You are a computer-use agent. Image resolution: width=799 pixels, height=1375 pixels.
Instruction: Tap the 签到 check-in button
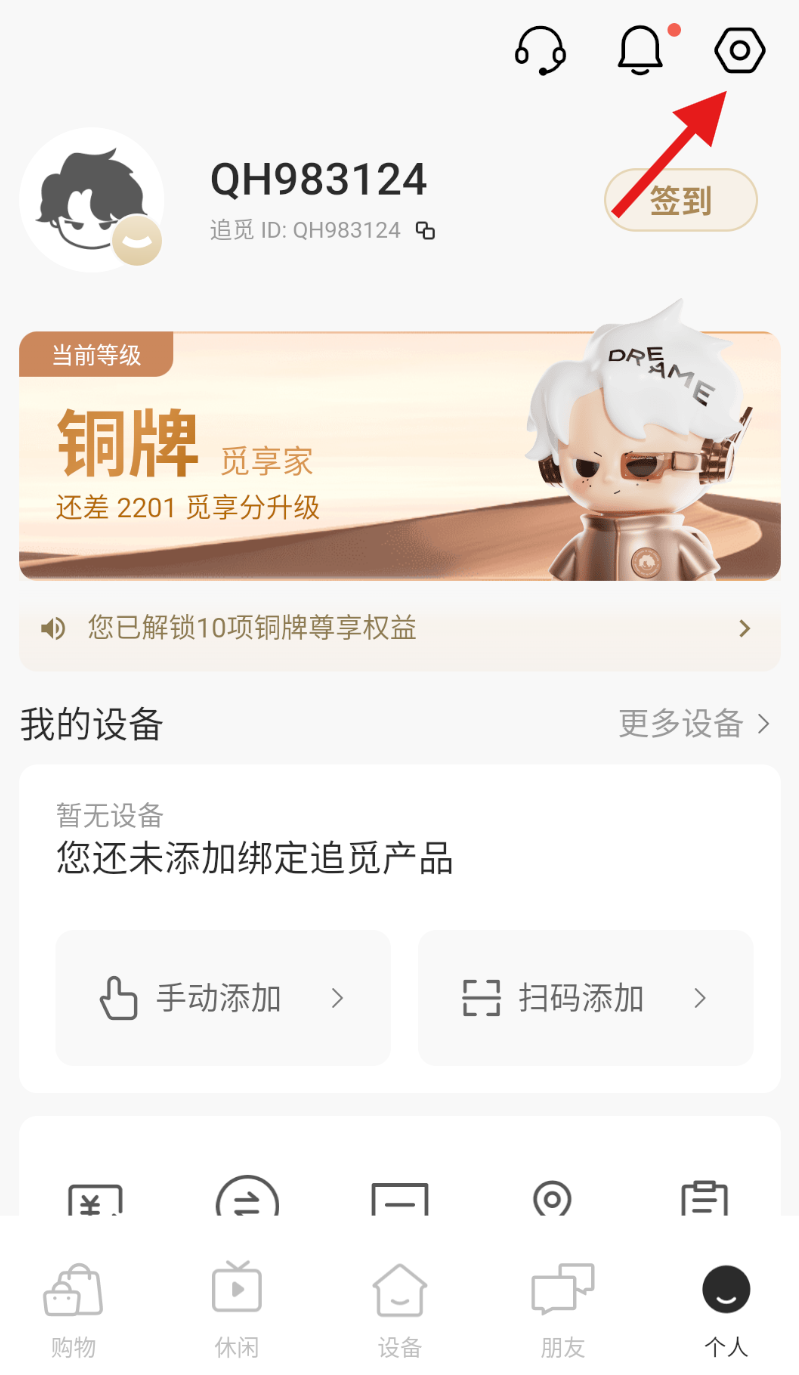pyautogui.click(x=680, y=200)
